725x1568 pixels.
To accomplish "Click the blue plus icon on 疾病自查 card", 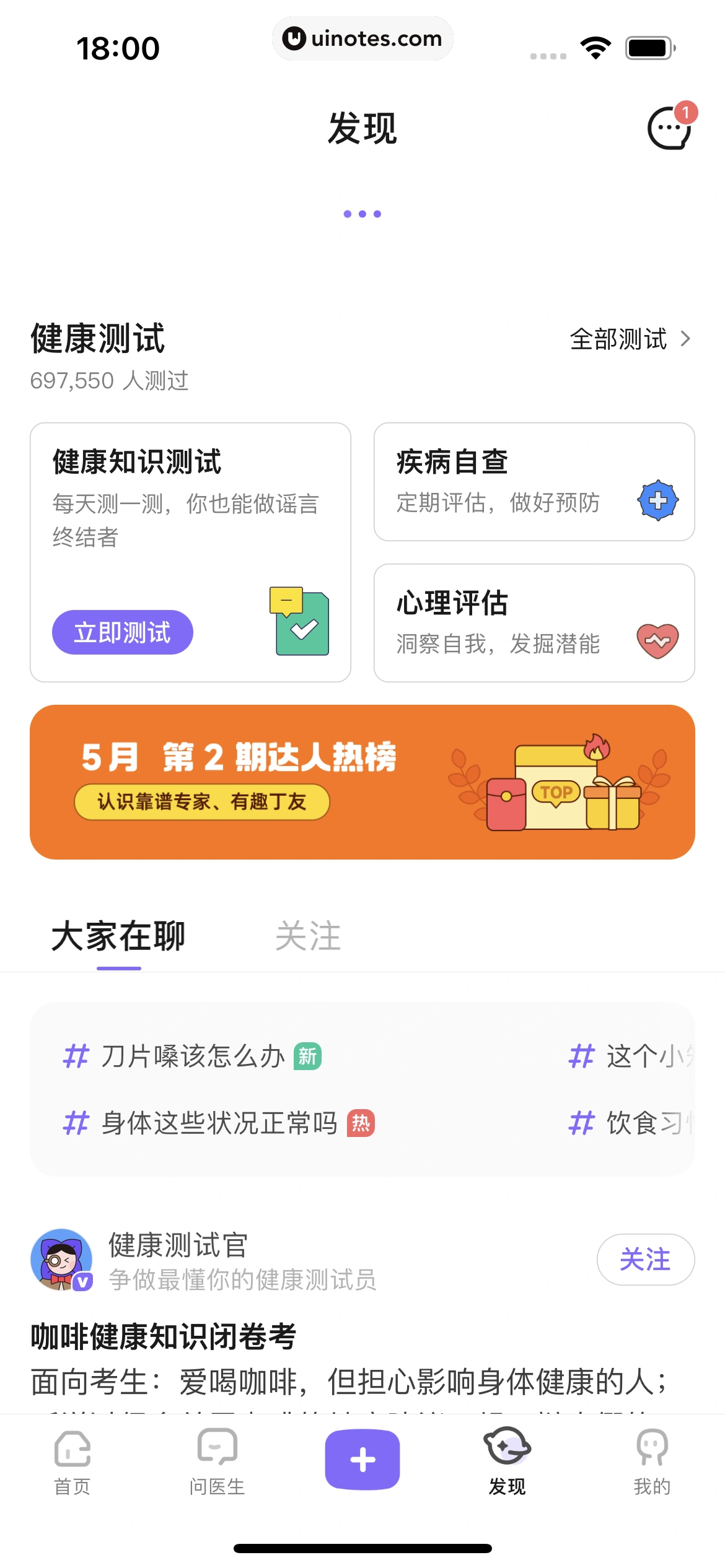I will [658, 499].
